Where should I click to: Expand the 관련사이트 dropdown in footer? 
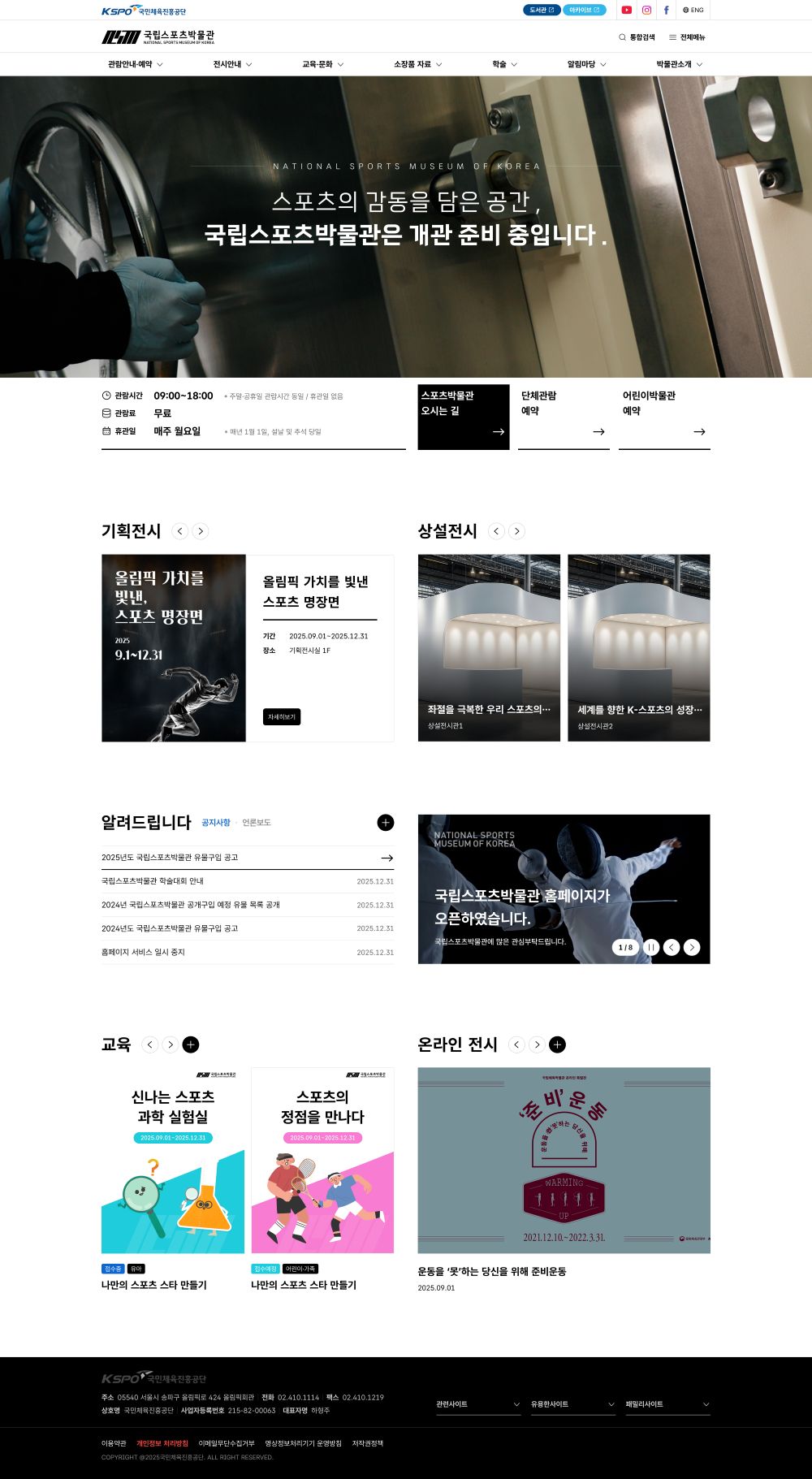point(477,1404)
